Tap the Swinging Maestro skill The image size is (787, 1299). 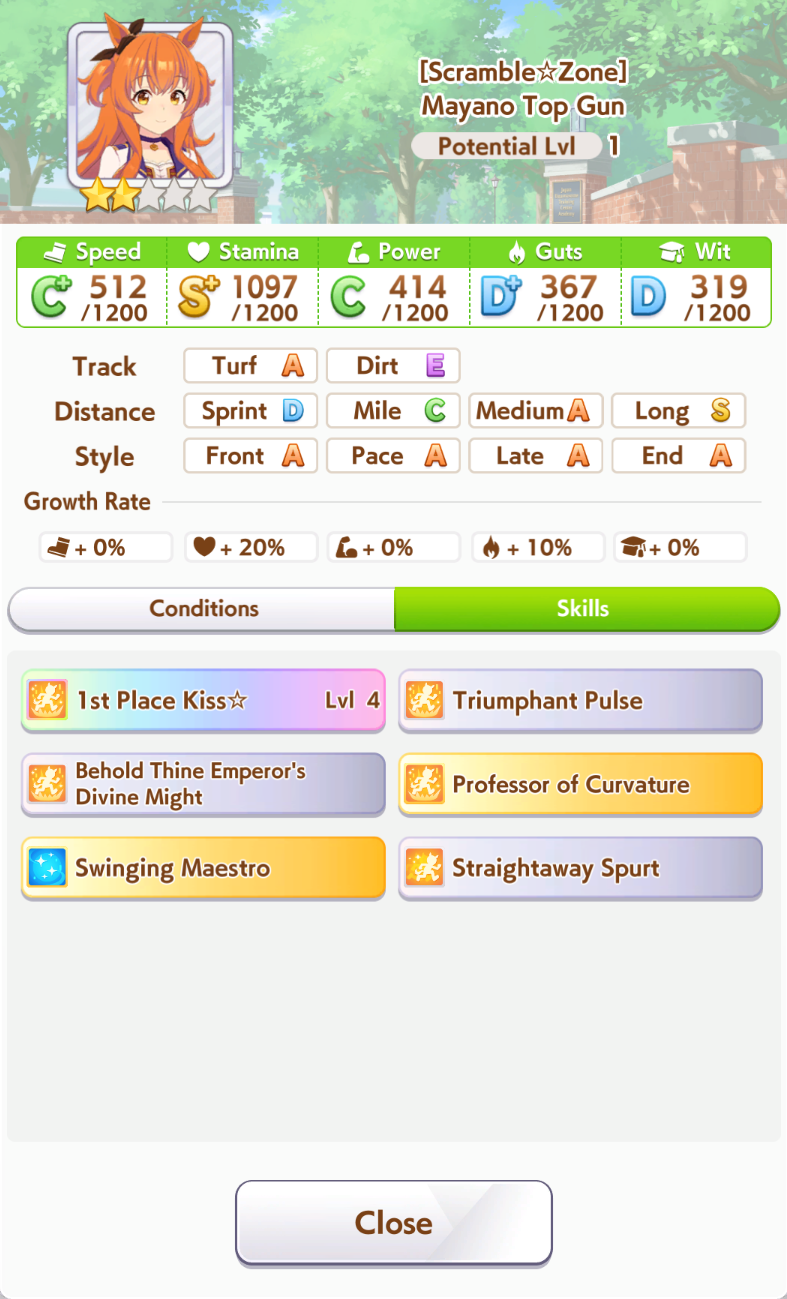[203, 868]
